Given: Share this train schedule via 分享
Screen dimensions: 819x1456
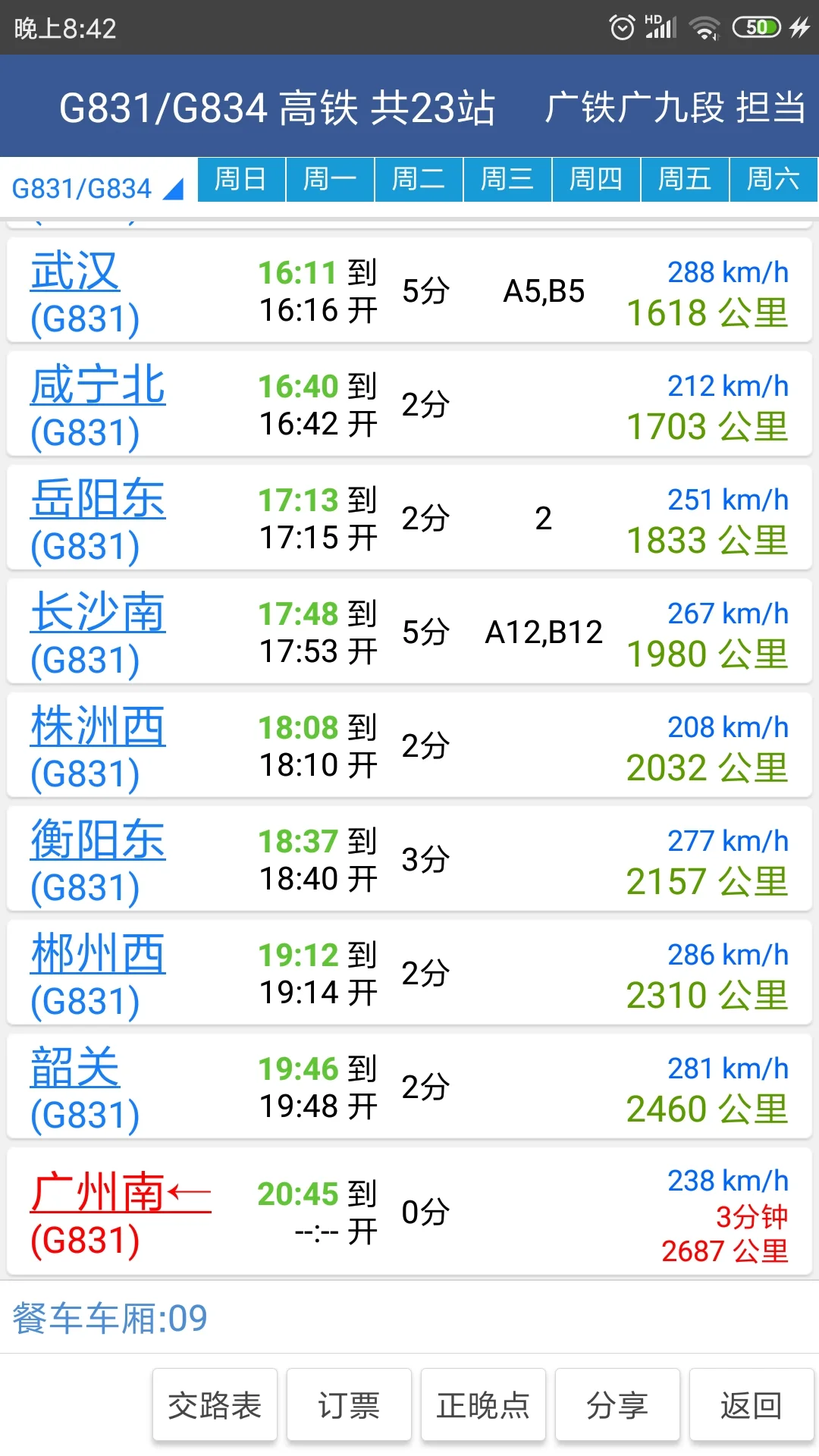Looking at the screenshot, I should [x=617, y=1405].
